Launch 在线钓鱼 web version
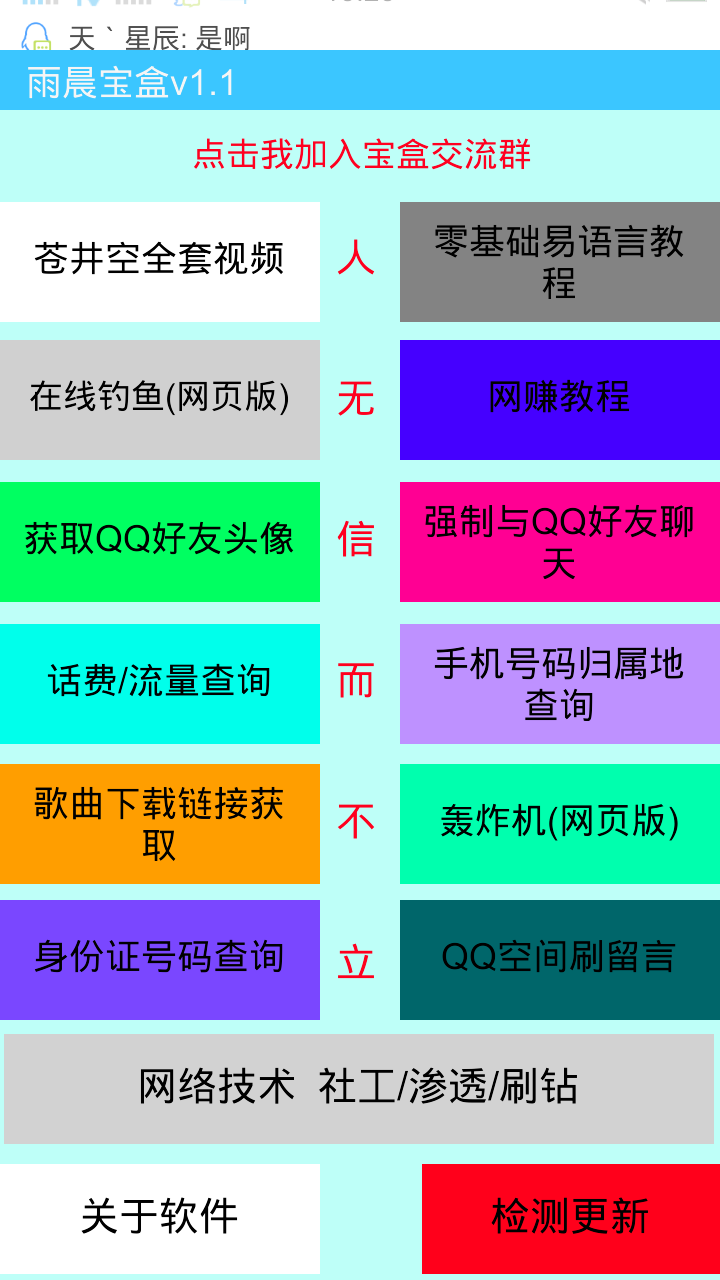 coord(160,399)
